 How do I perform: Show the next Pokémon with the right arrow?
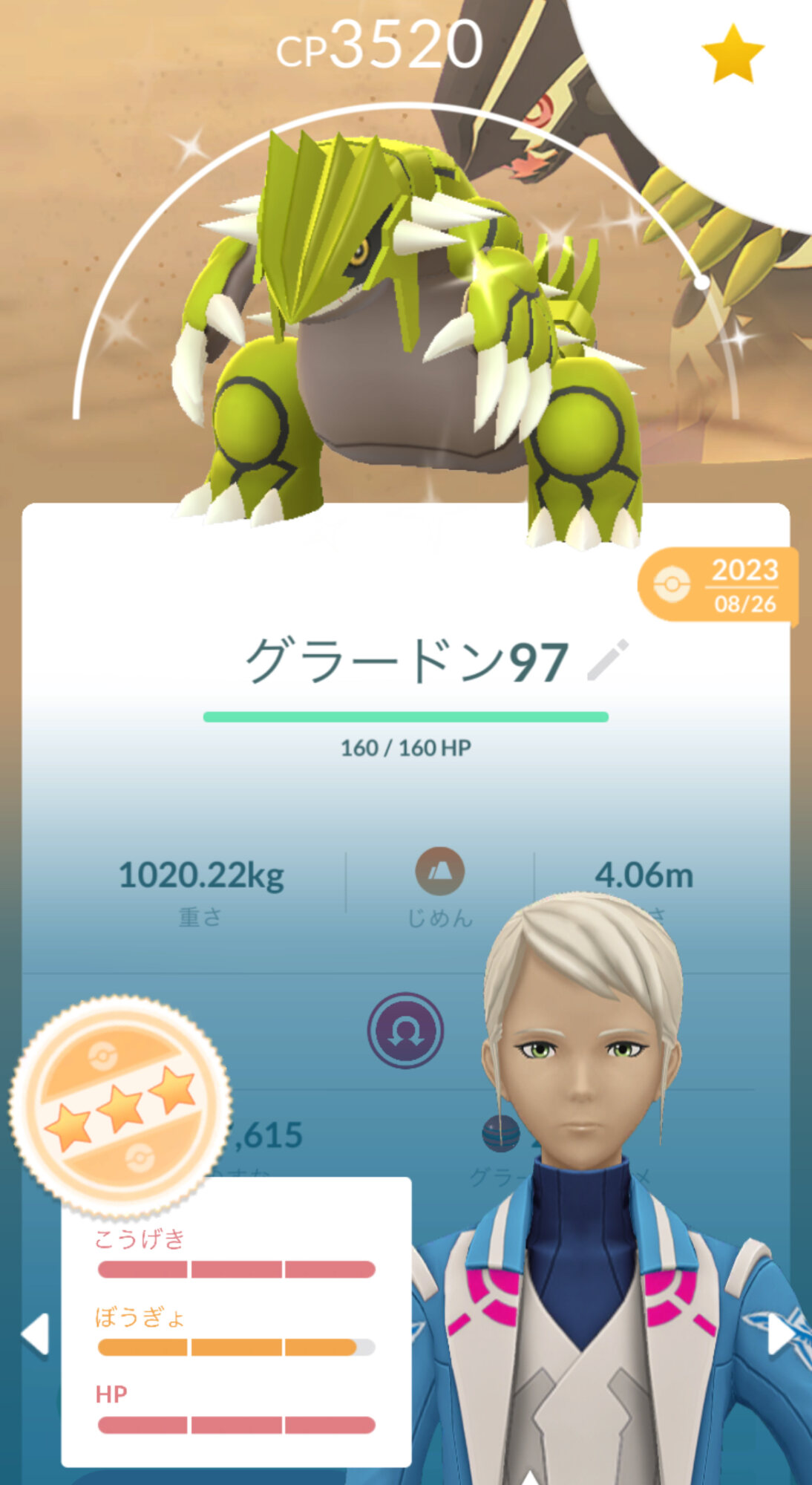click(781, 1334)
